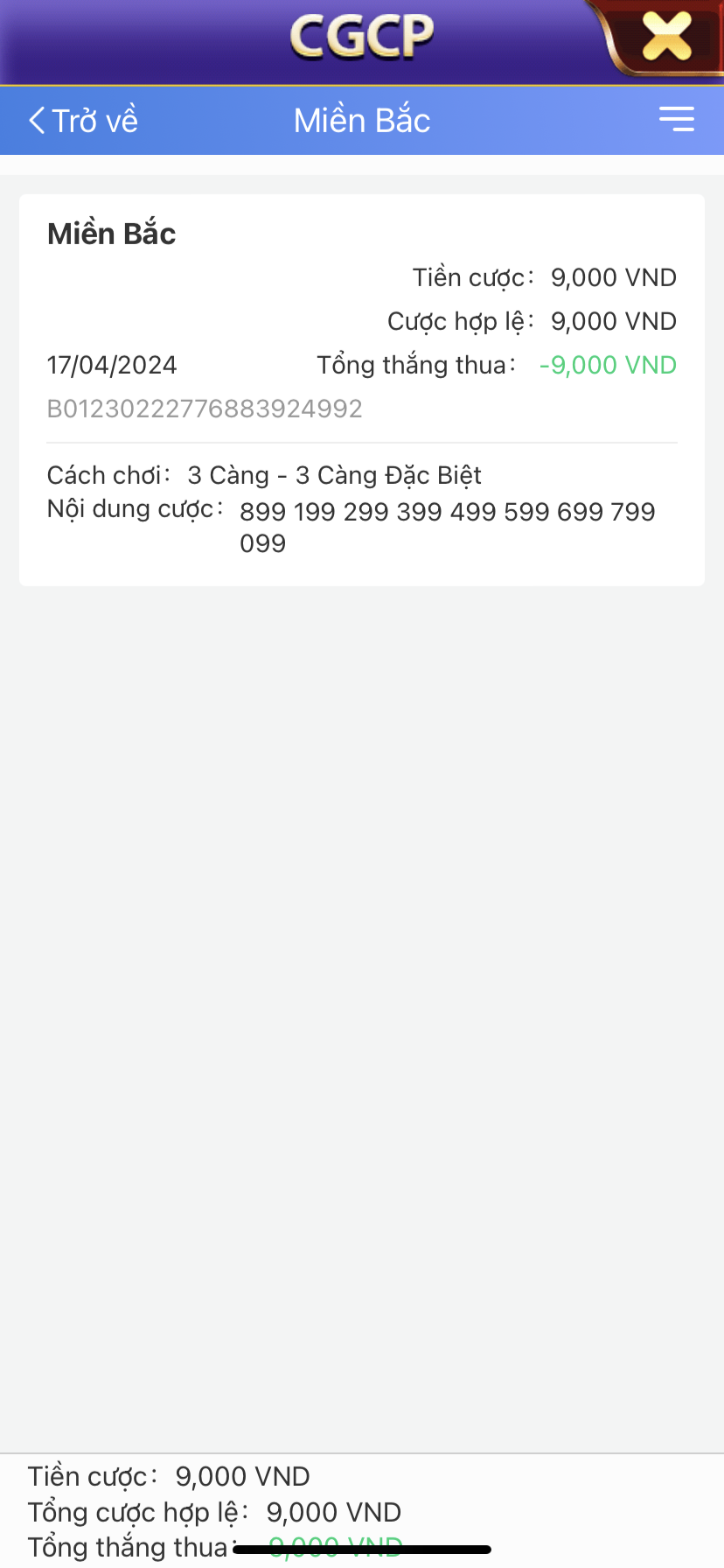This screenshot has width=724, height=1568.
Task: Open the hamburger menu in the header
Action: tap(676, 119)
